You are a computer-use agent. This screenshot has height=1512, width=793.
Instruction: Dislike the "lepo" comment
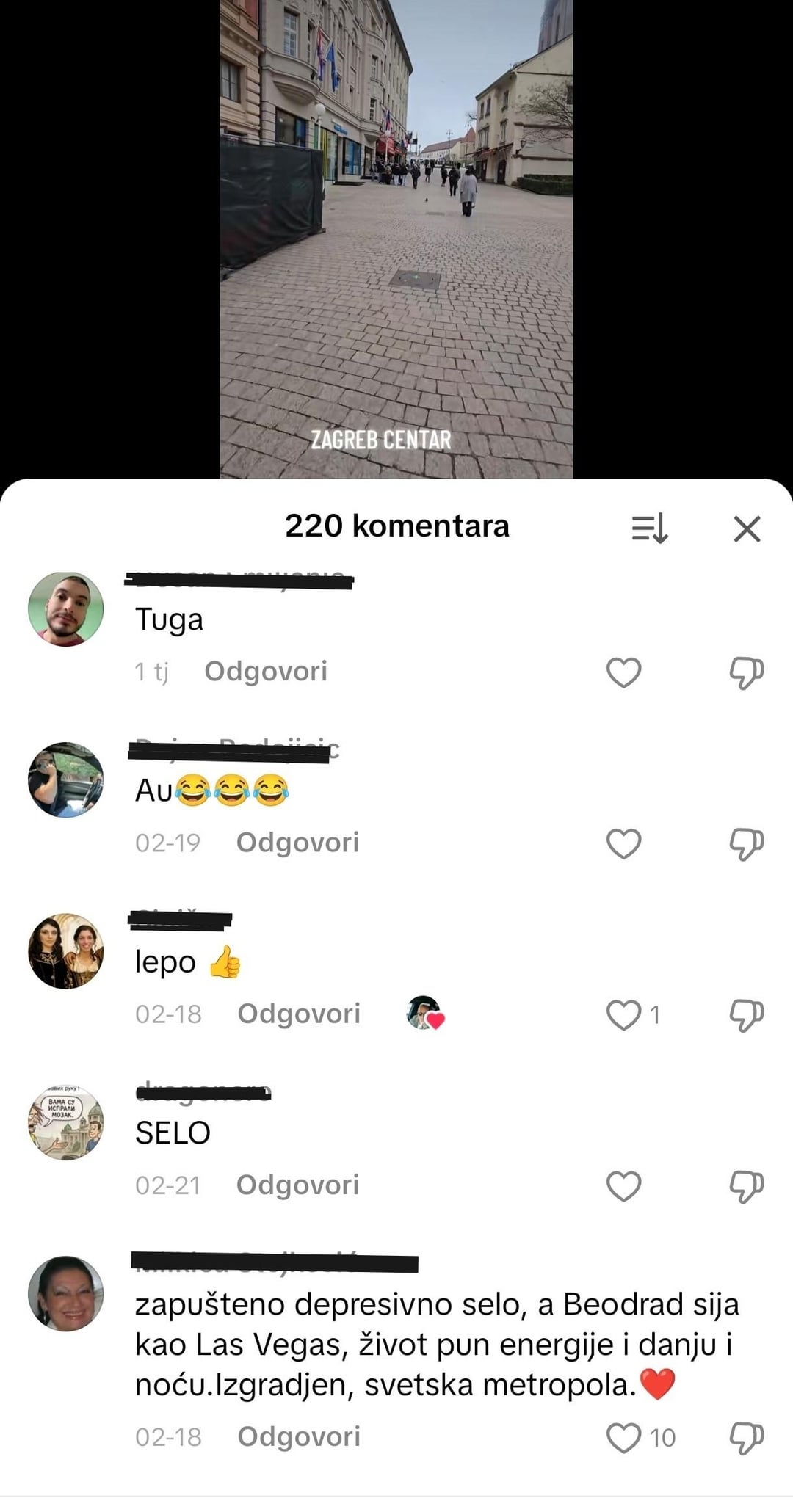[747, 1015]
